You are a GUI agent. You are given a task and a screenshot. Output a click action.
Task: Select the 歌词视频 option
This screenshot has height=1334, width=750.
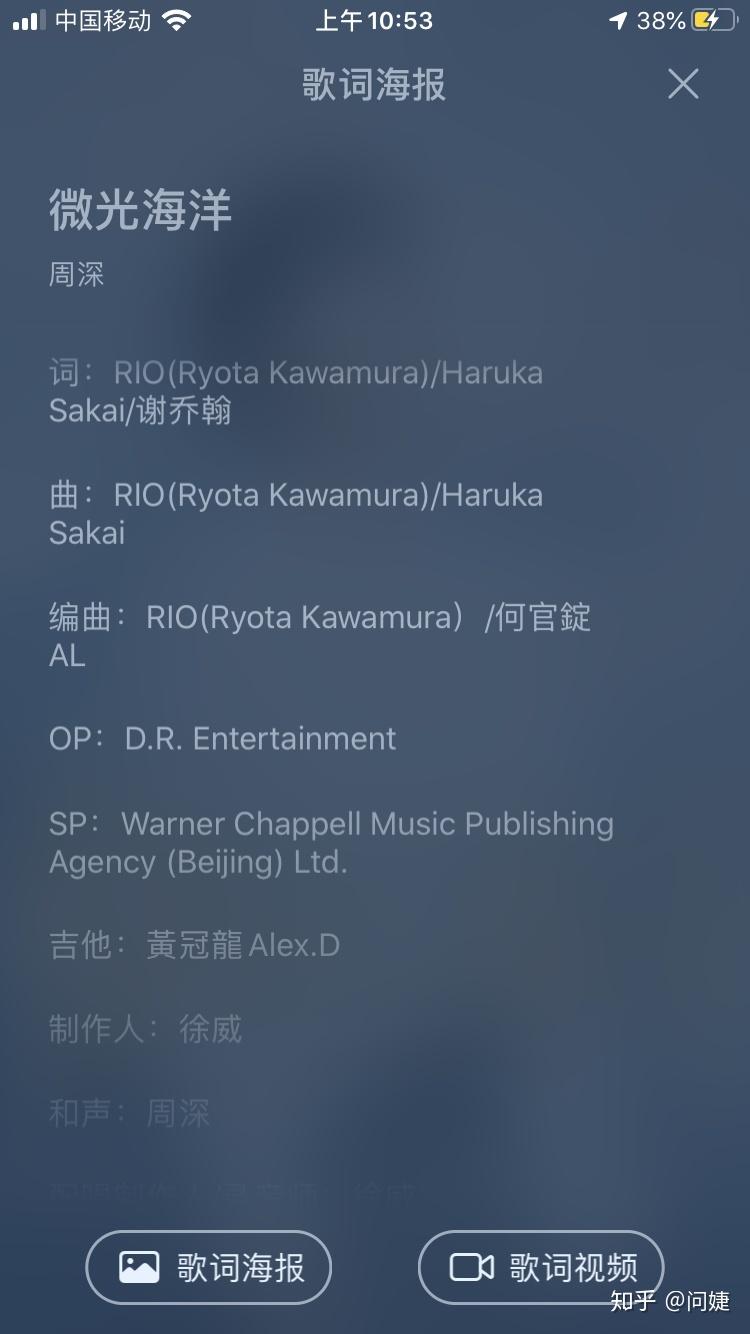(540, 1266)
